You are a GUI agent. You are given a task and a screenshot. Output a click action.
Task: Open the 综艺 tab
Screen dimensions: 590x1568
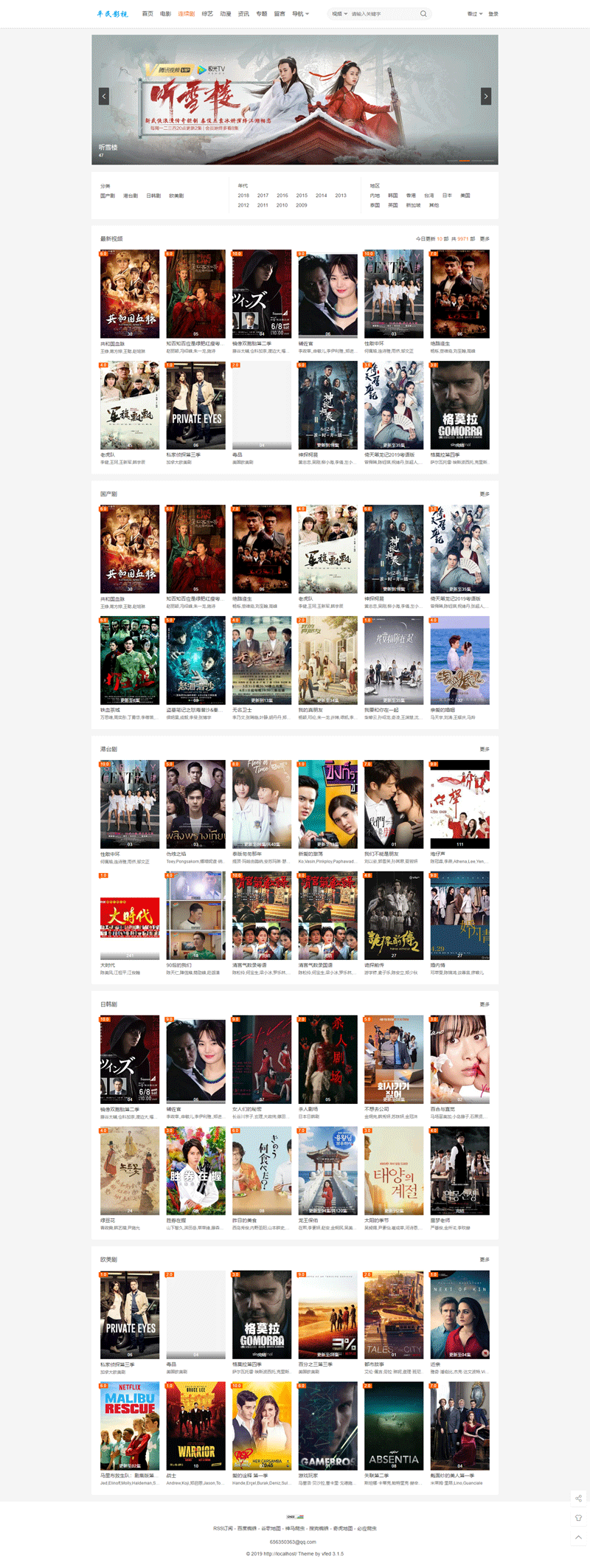tap(207, 14)
